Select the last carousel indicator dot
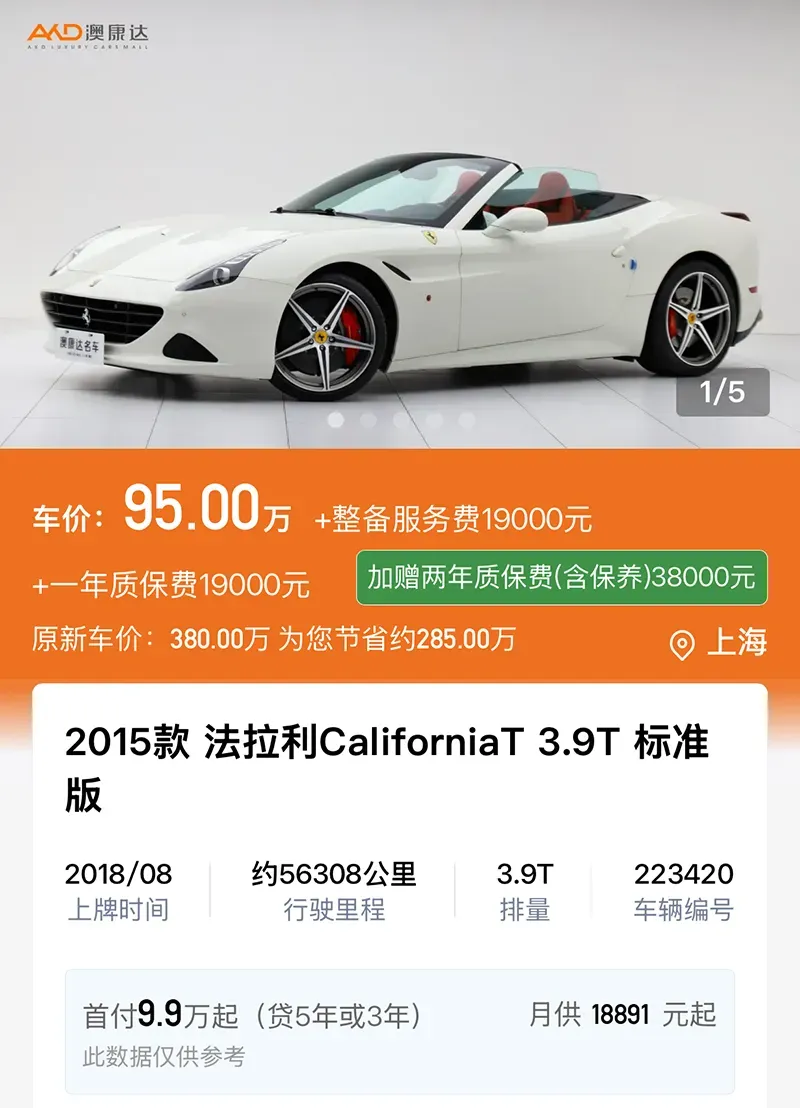 coord(468,418)
